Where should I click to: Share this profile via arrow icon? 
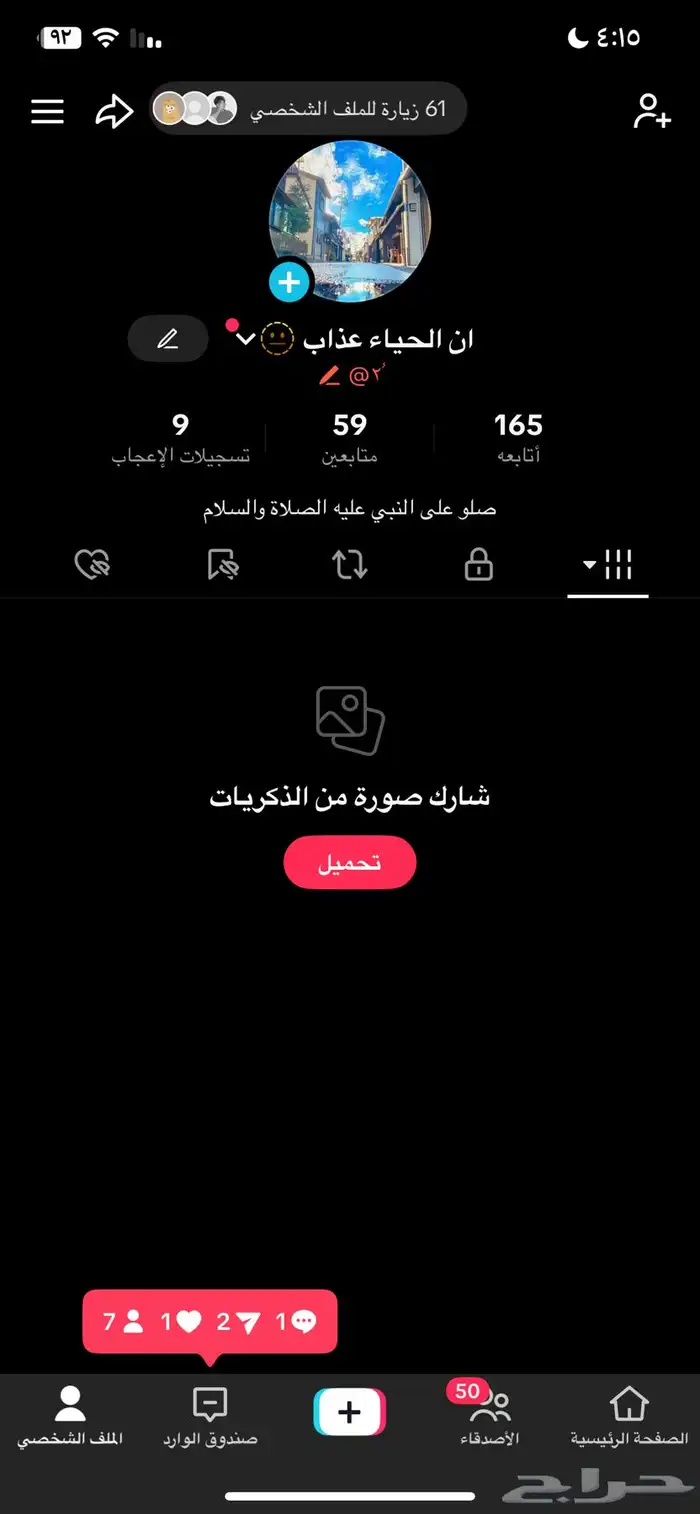114,111
